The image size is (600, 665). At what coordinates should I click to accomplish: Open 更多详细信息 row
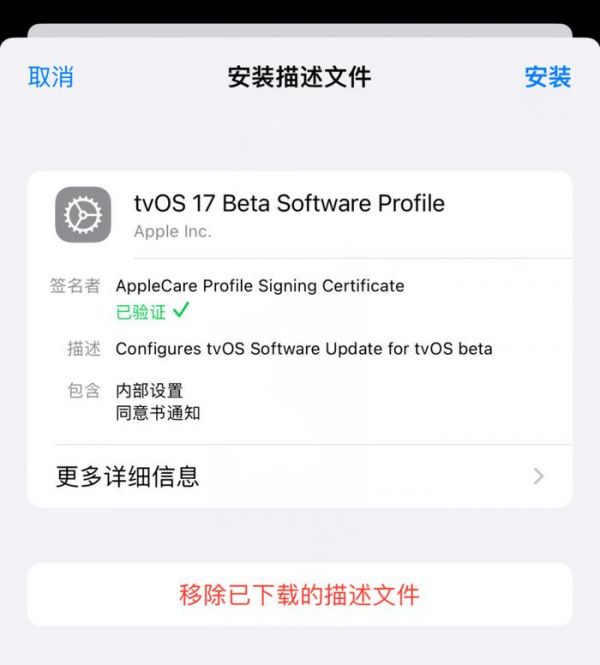click(300, 476)
